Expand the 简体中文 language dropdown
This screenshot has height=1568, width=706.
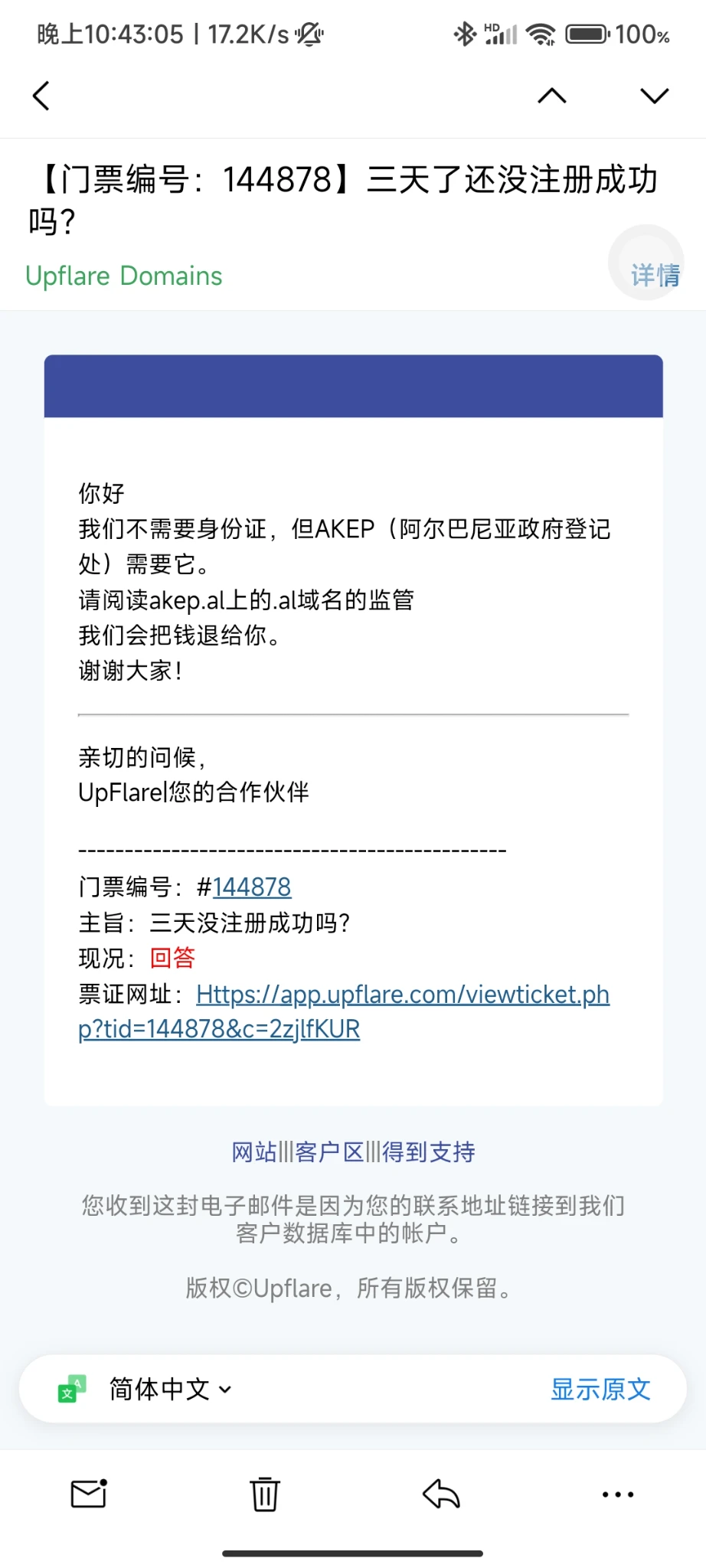click(x=170, y=1389)
